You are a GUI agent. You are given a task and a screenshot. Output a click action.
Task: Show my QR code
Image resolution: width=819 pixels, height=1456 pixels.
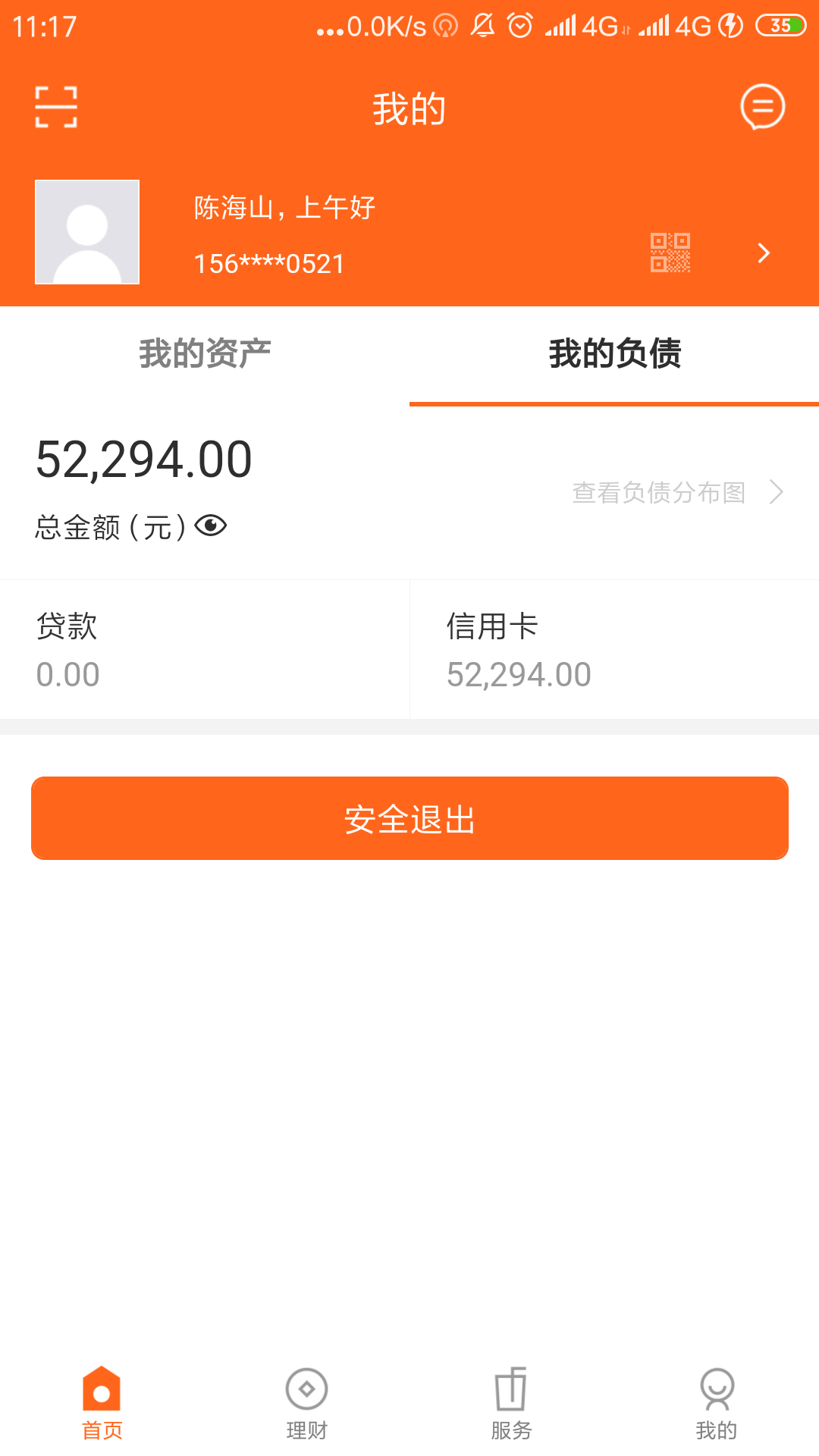tap(670, 253)
